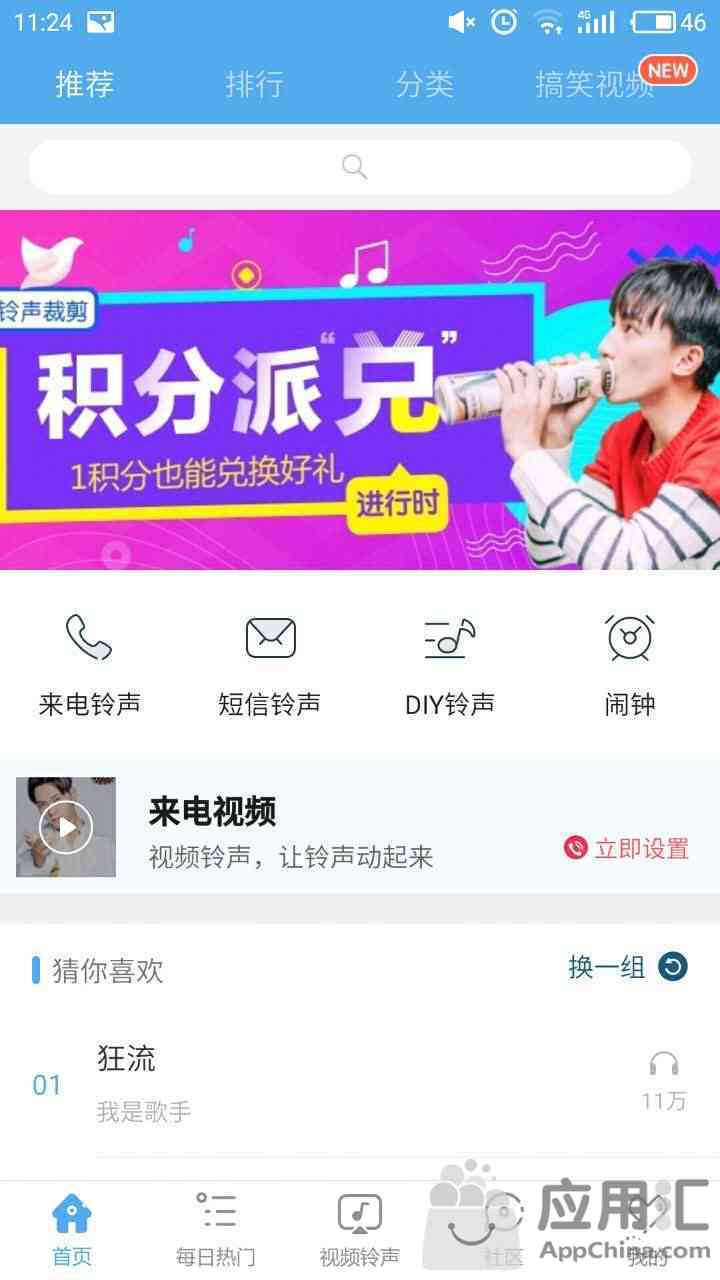Open 社区 in bottom navigation
The width and height of the screenshot is (720, 1280).
coord(504,1228)
